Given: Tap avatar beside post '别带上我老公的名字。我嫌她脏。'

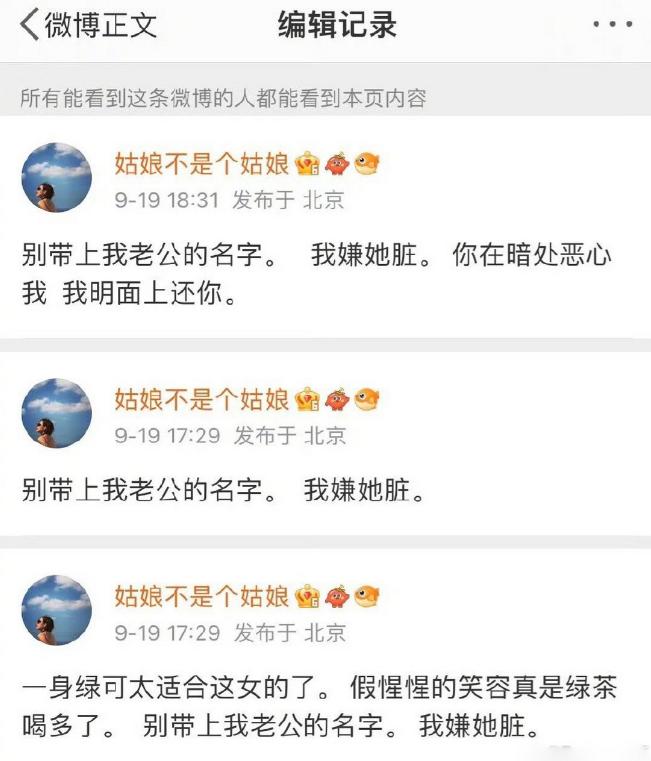Looking at the screenshot, I should pyautogui.click(x=57, y=413).
